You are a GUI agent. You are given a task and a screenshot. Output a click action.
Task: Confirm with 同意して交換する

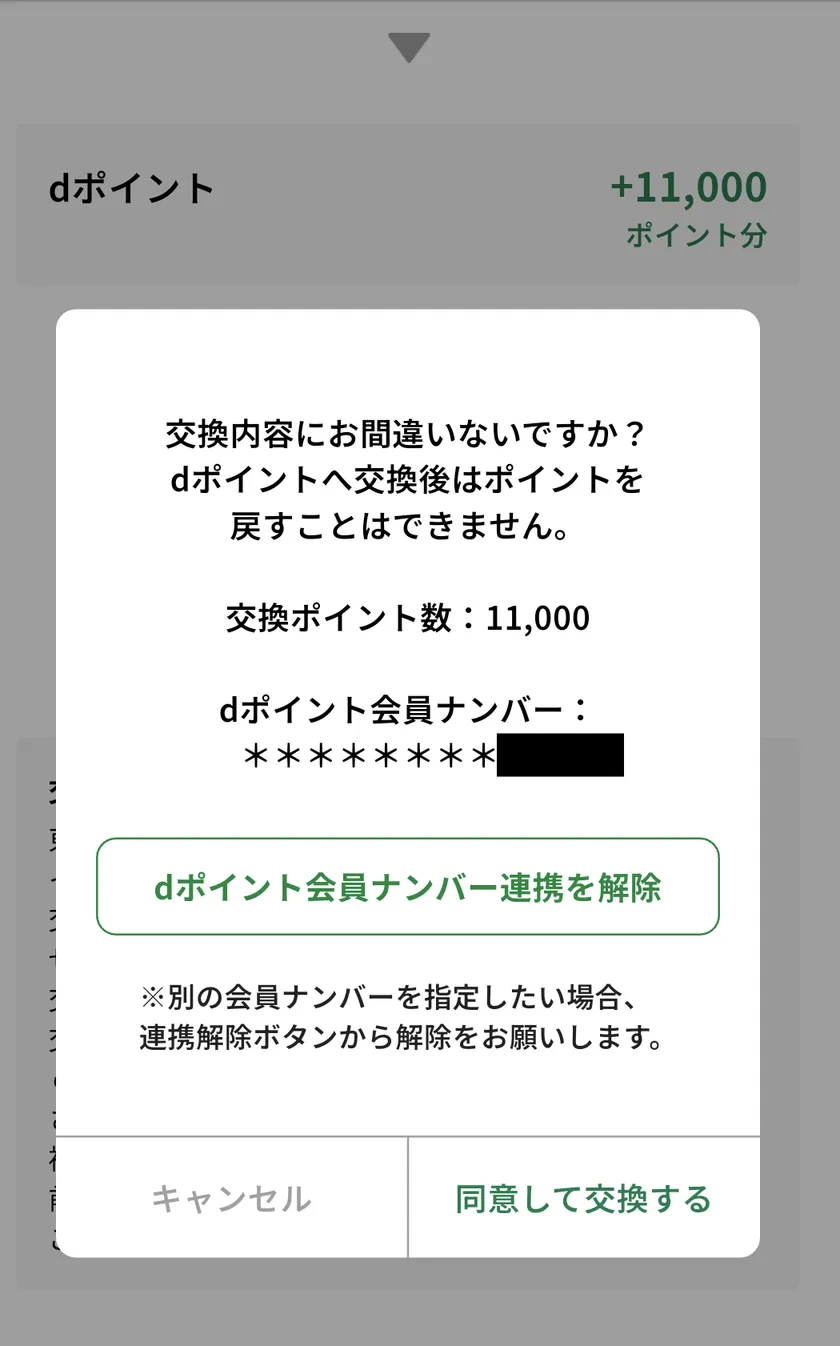[x=584, y=1198]
